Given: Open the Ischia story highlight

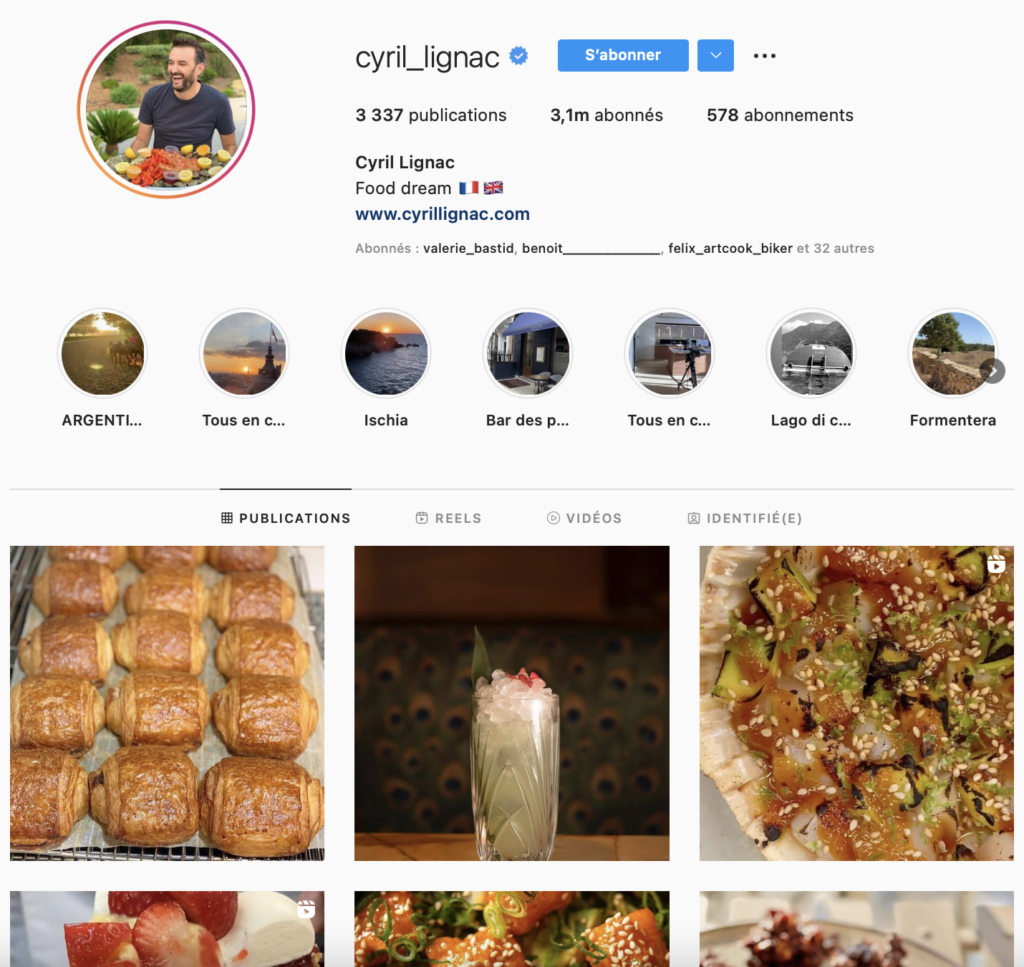Looking at the screenshot, I should tap(386, 353).
